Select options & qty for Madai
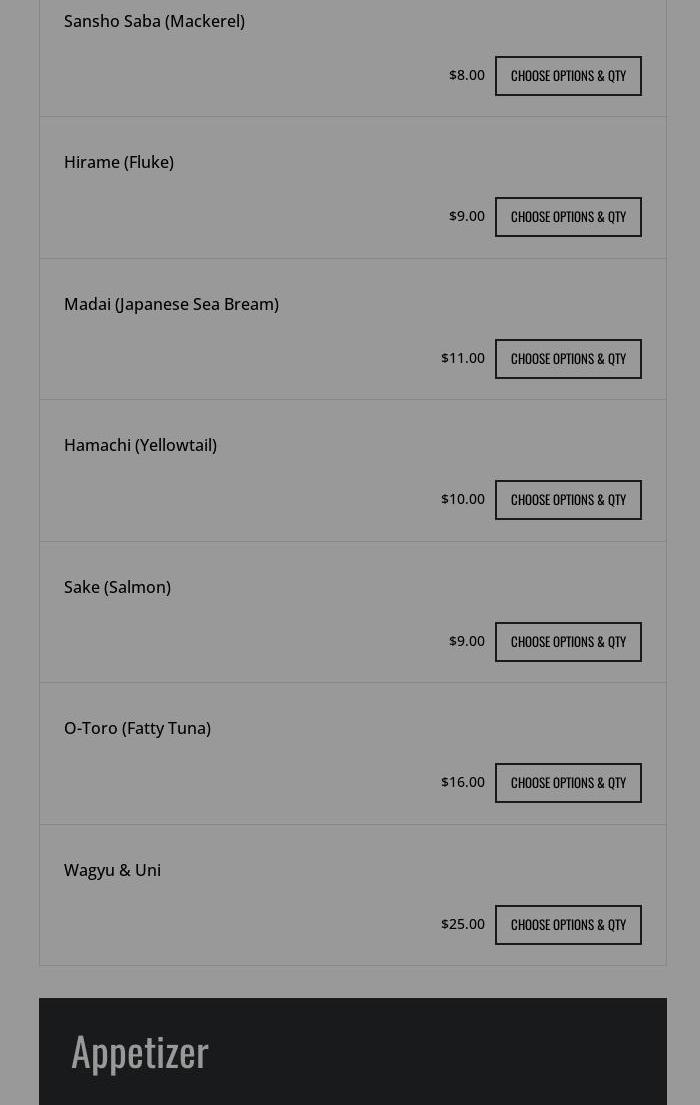 pos(568,359)
